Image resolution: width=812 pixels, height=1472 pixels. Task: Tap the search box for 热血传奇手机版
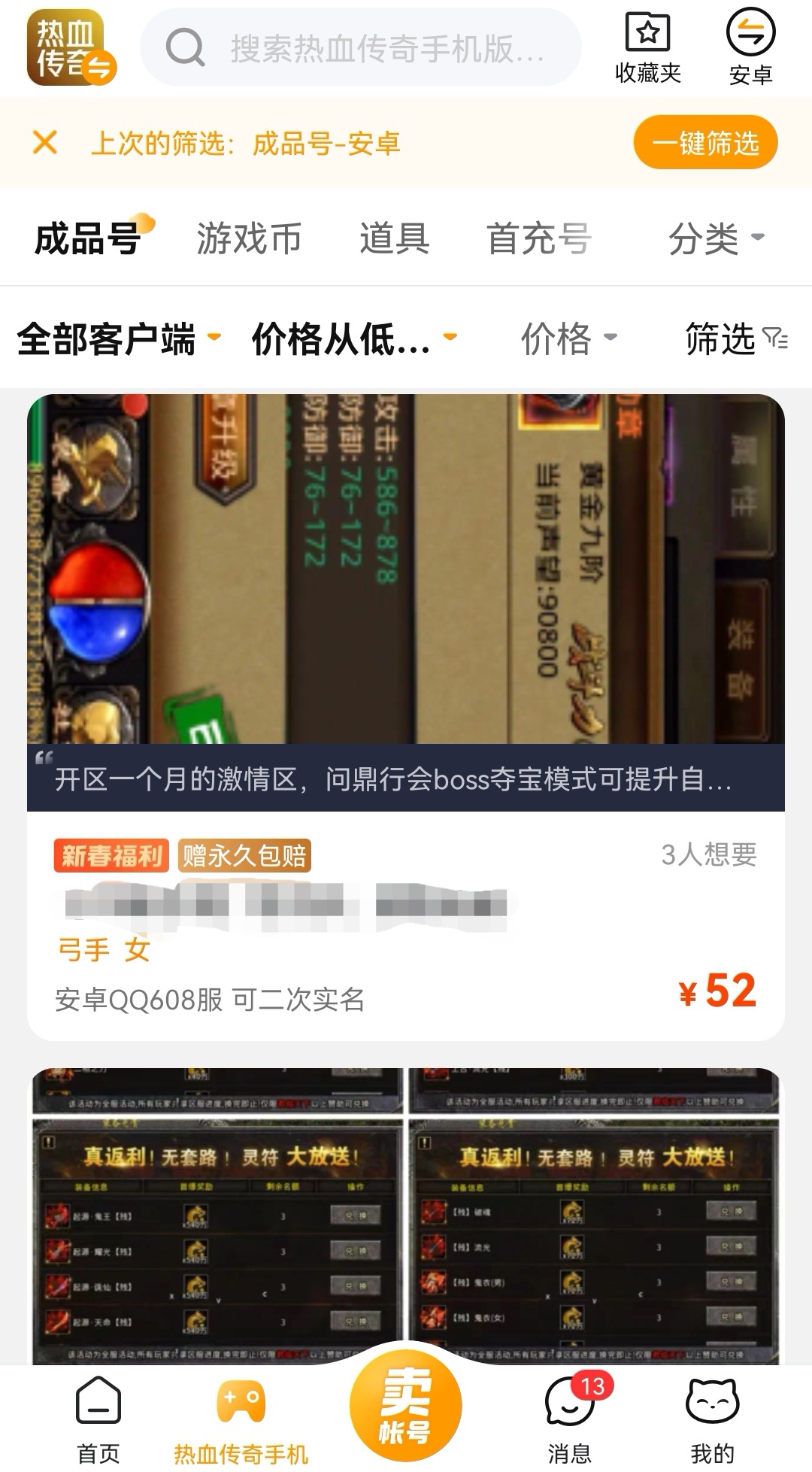click(x=361, y=48)
